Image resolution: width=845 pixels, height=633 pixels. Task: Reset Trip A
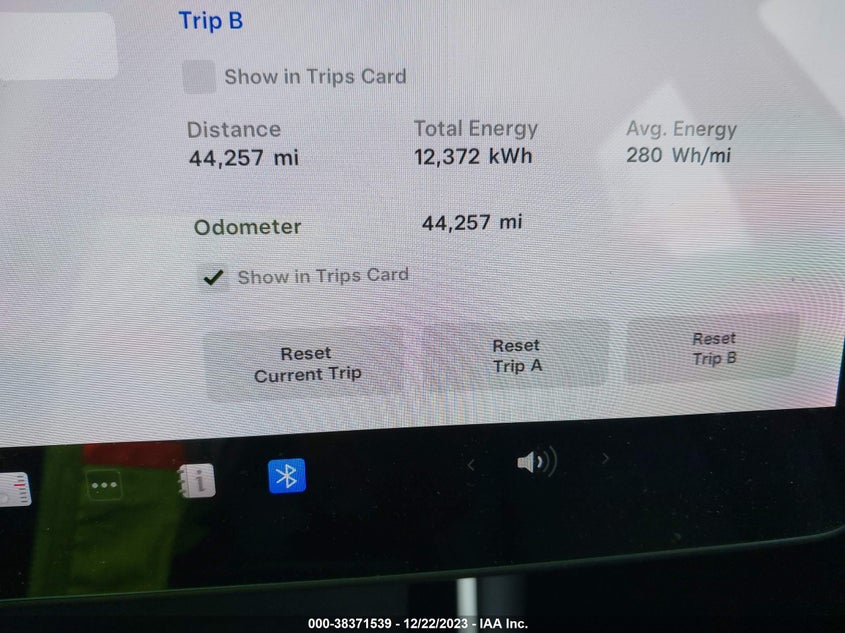516,356
